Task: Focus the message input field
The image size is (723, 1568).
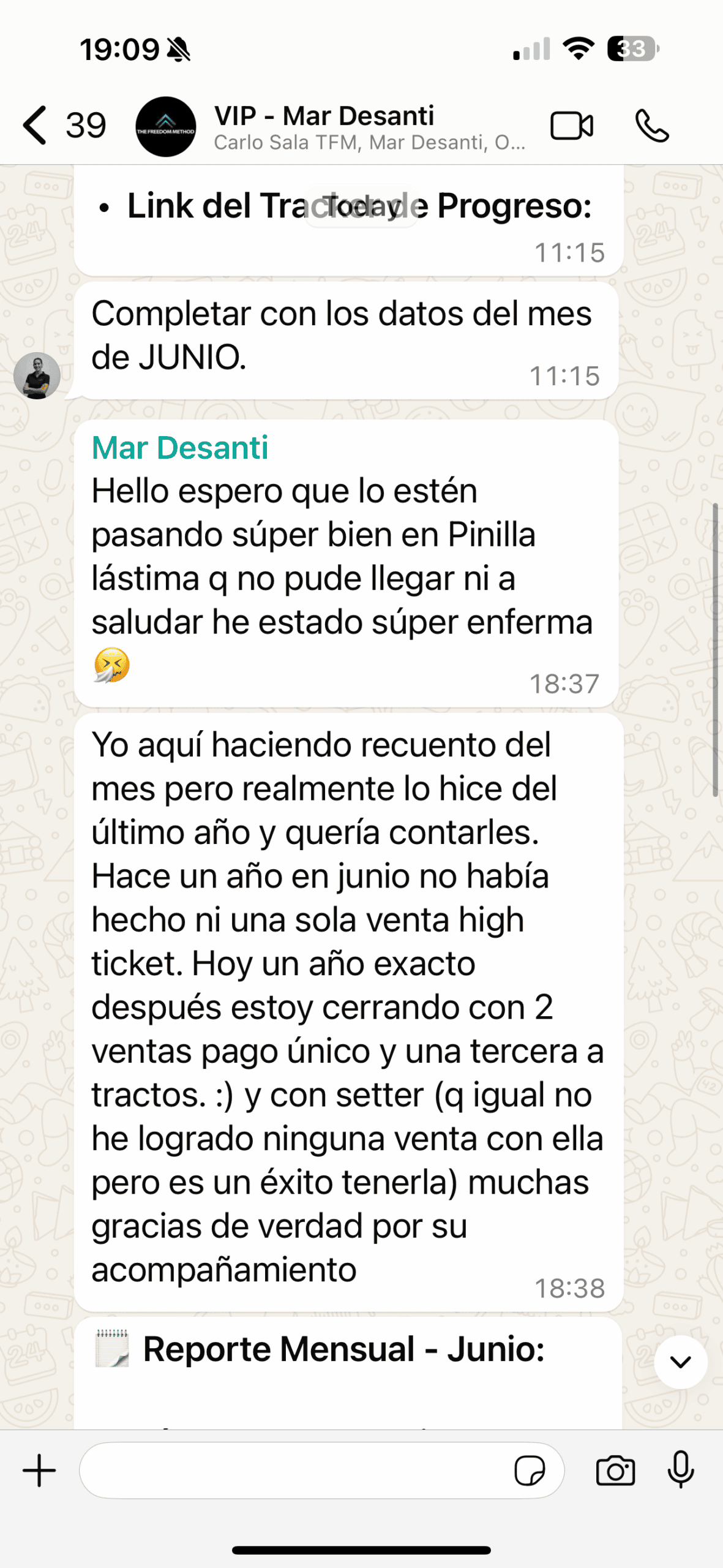Action: 294,1471
